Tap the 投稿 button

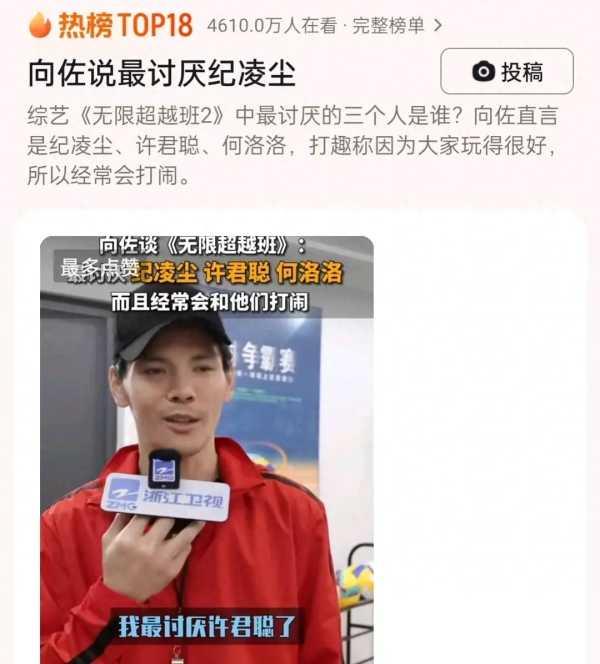[507, 72]
